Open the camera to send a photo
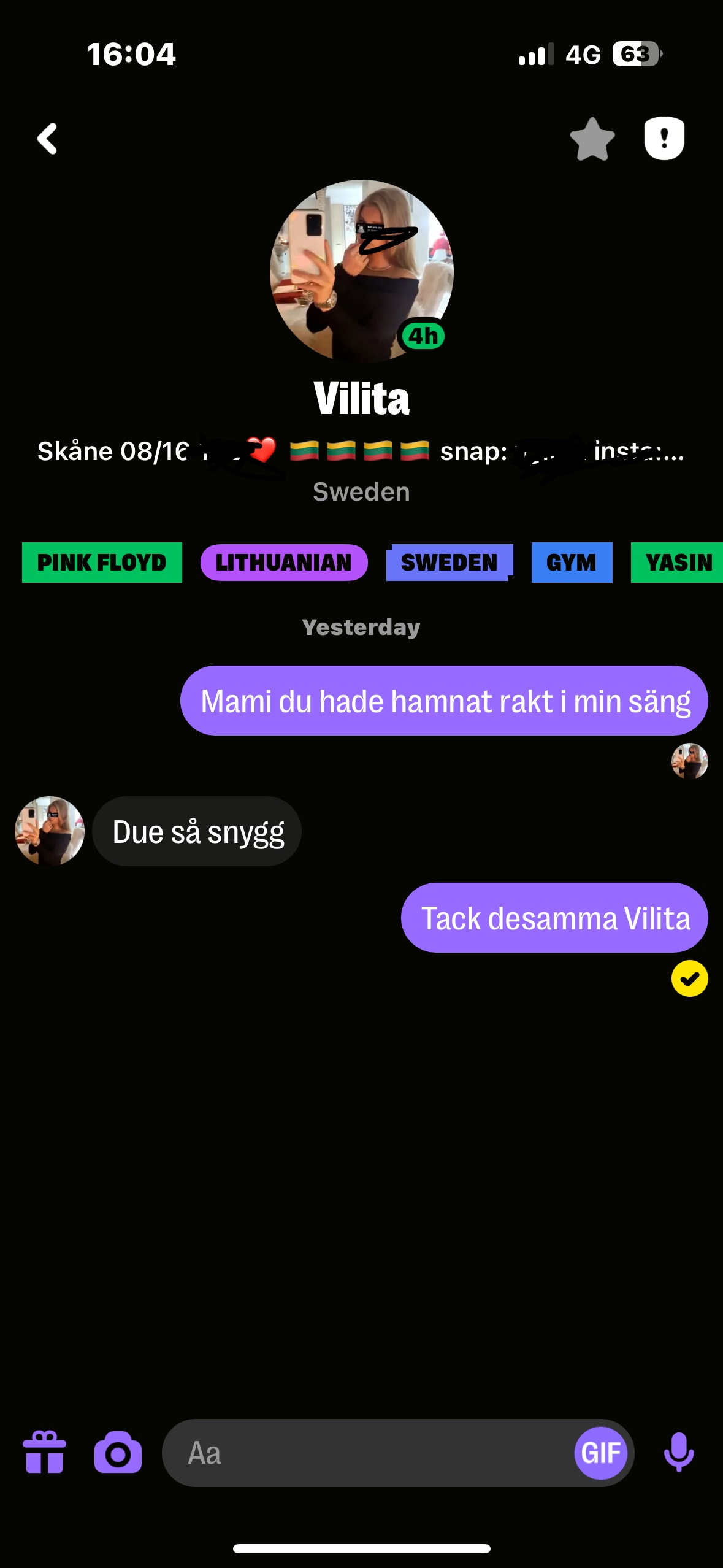The width and height of the screenshot is (723, 1568). point(118,1452)
